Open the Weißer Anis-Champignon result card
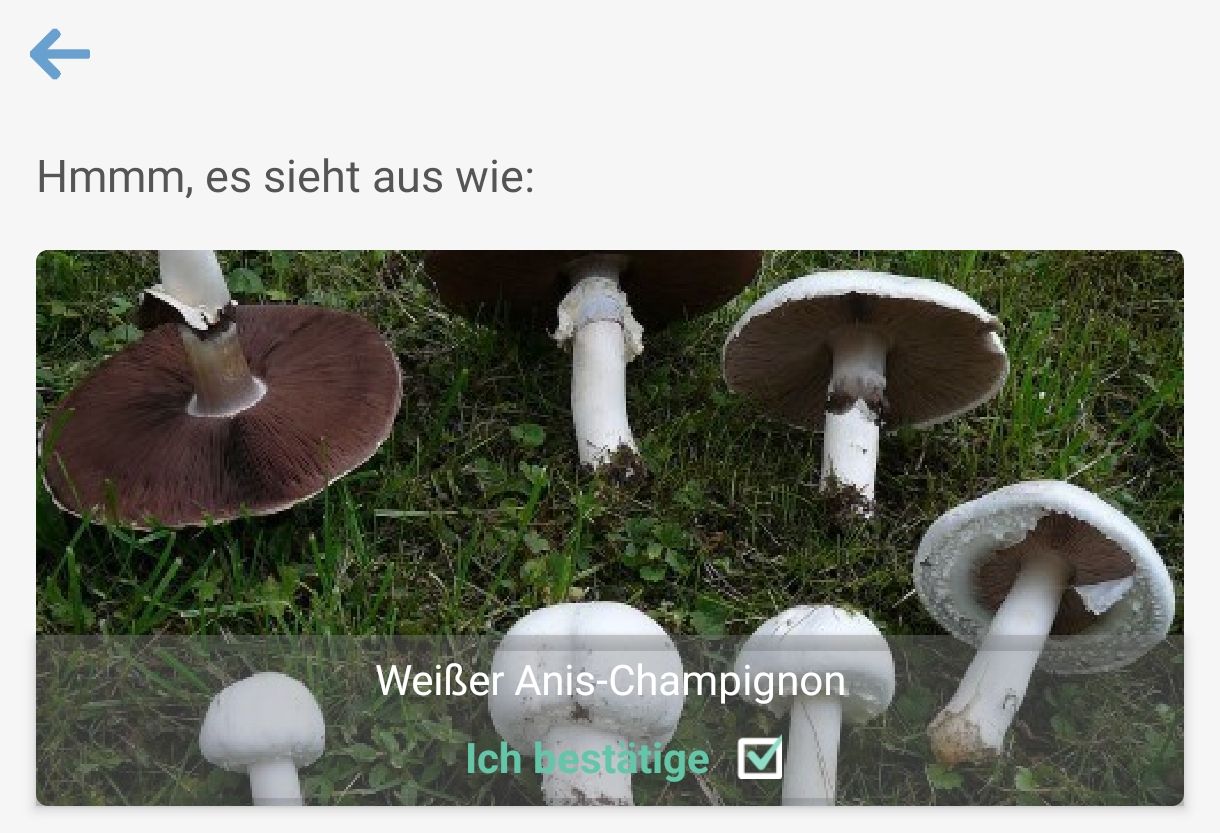Image resolution: width=1220 pixels, height=833 pixels. pyautogui.click(x=610, y=450)
